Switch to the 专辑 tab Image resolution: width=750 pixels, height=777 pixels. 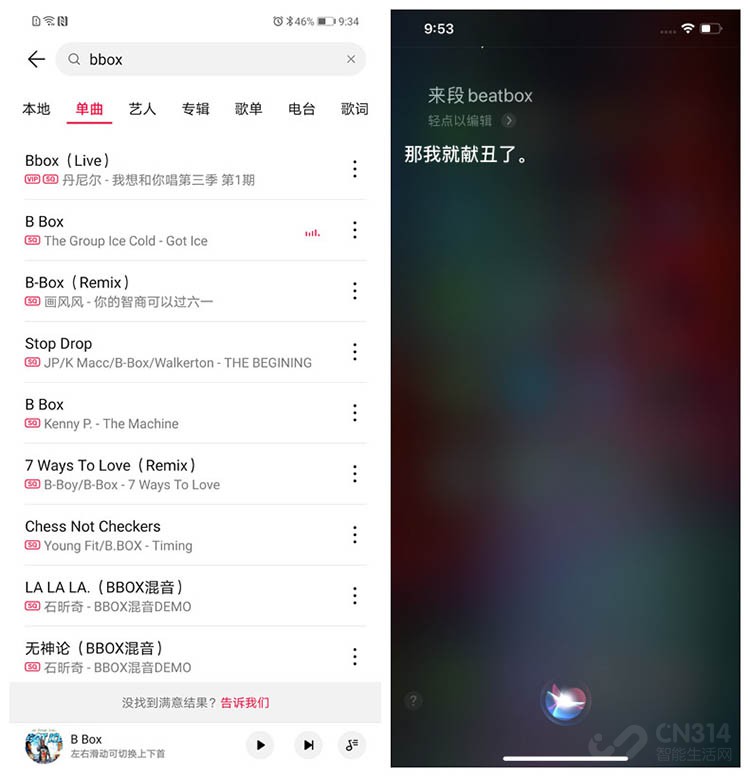click(x=195, y=109)
